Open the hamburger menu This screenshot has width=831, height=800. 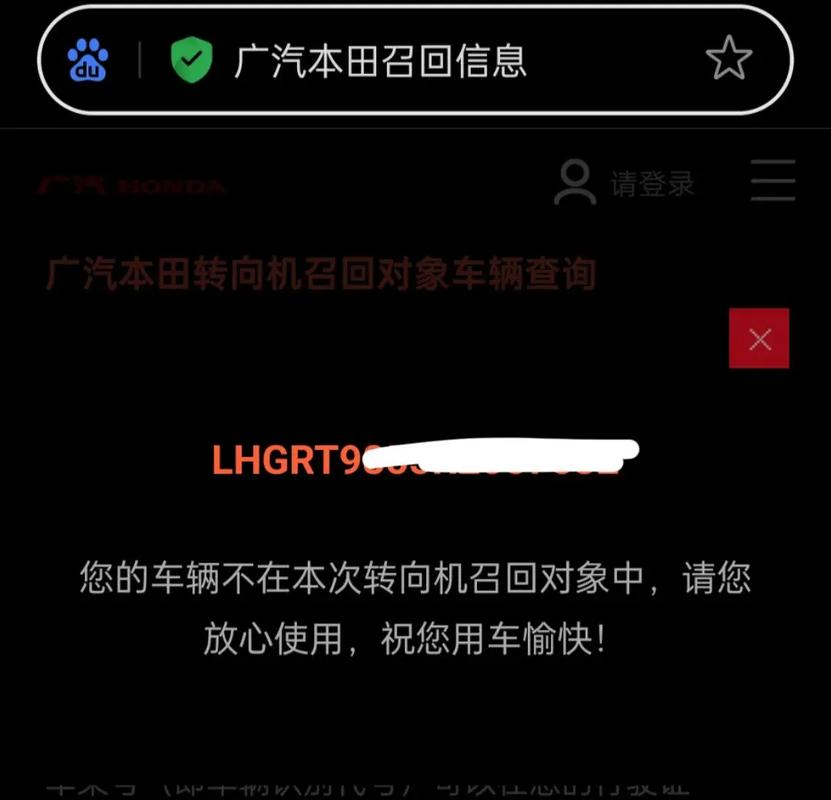click(772, 181)
